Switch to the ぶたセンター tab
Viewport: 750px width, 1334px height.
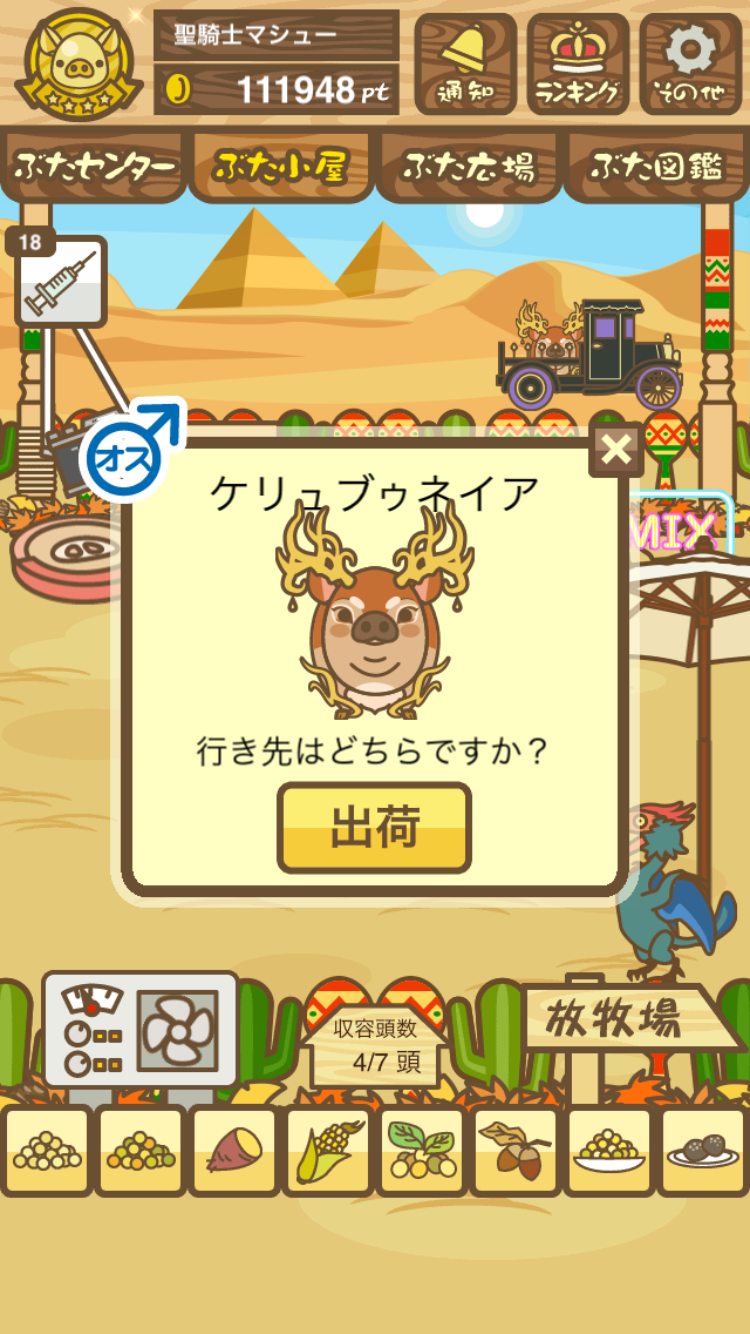pyautogui.click(x=95, y=167)
